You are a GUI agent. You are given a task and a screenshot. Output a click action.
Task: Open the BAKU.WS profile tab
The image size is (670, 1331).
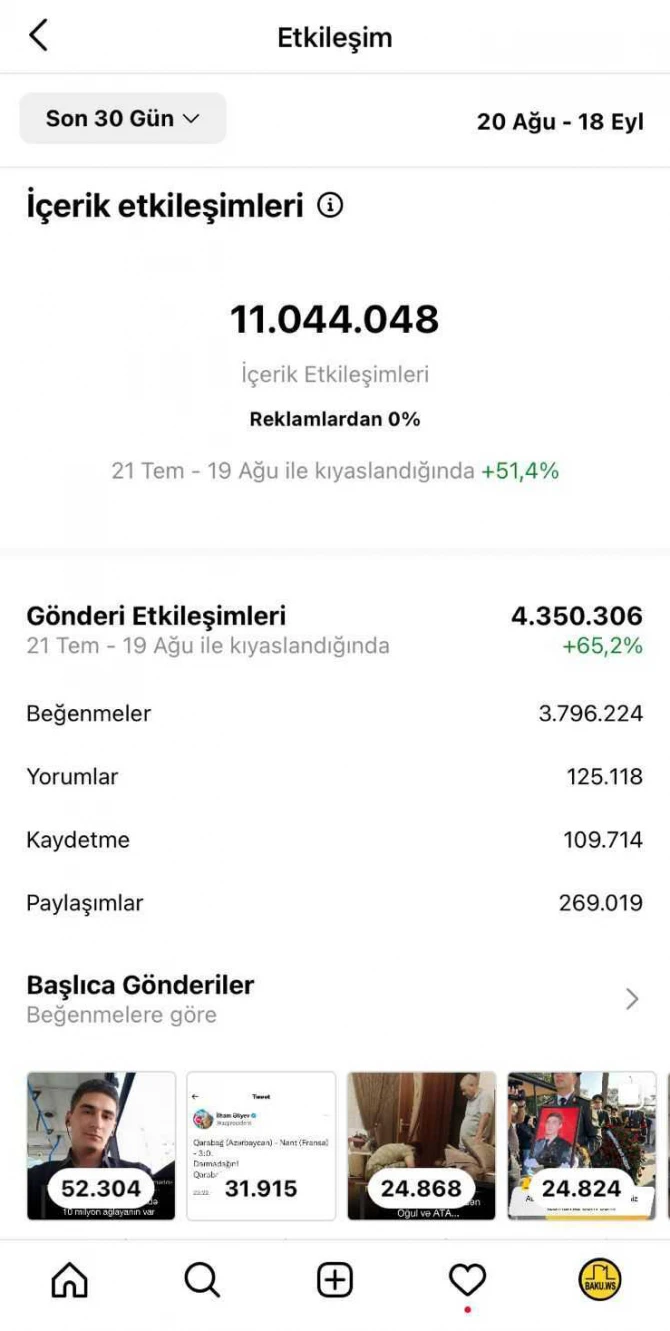tap(600, 1280)
